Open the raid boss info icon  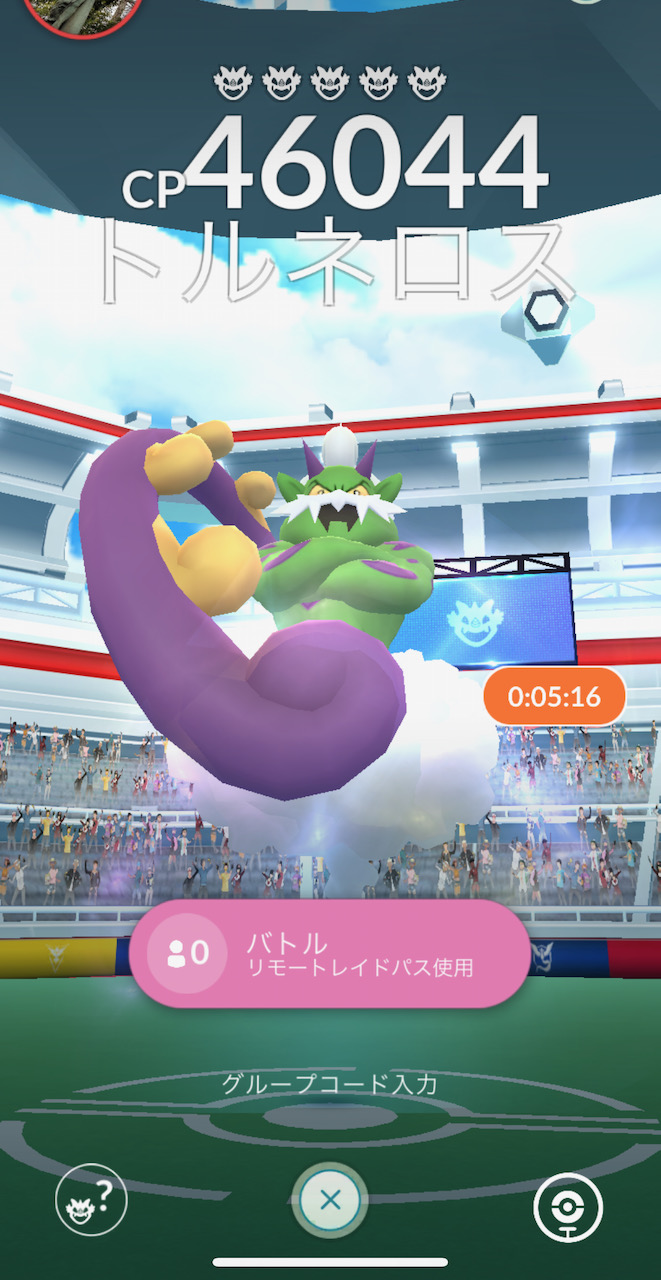coord(91,1199)
